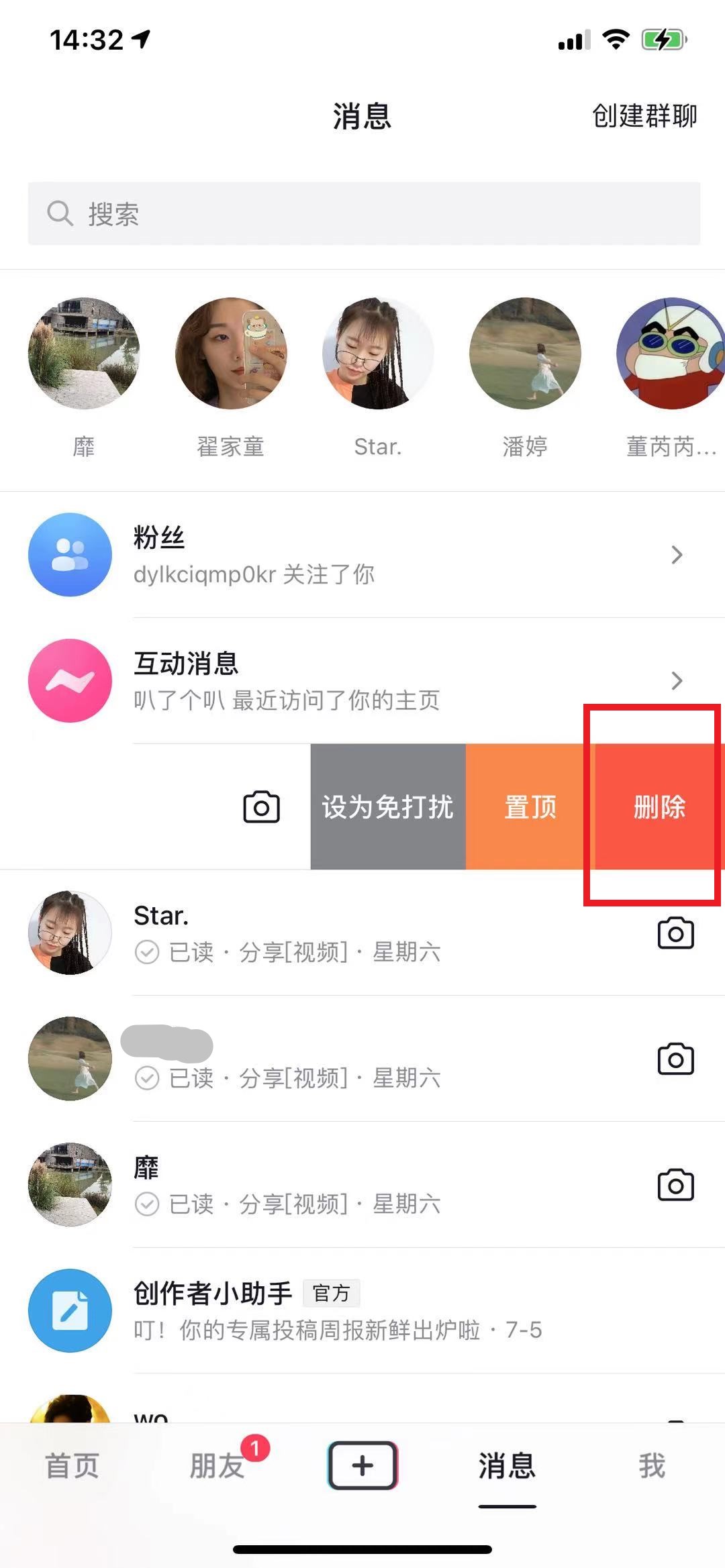Tap the plus button to create a post

pyautogui.click(x=362, y=1465)
